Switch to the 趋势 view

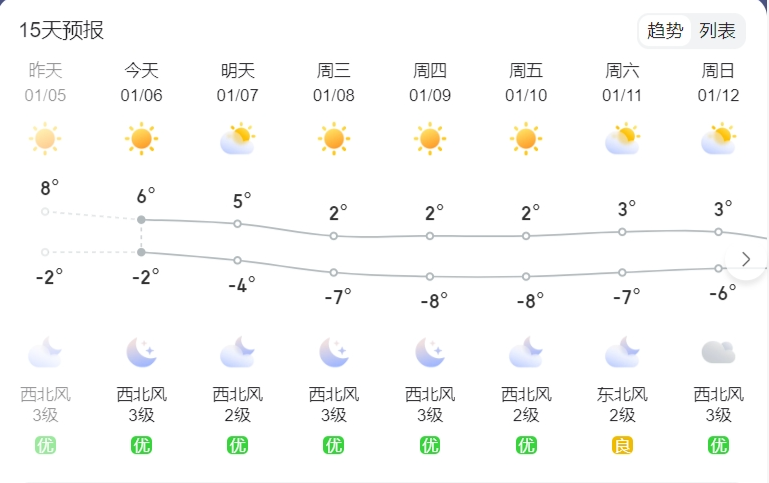click(665, 31)
